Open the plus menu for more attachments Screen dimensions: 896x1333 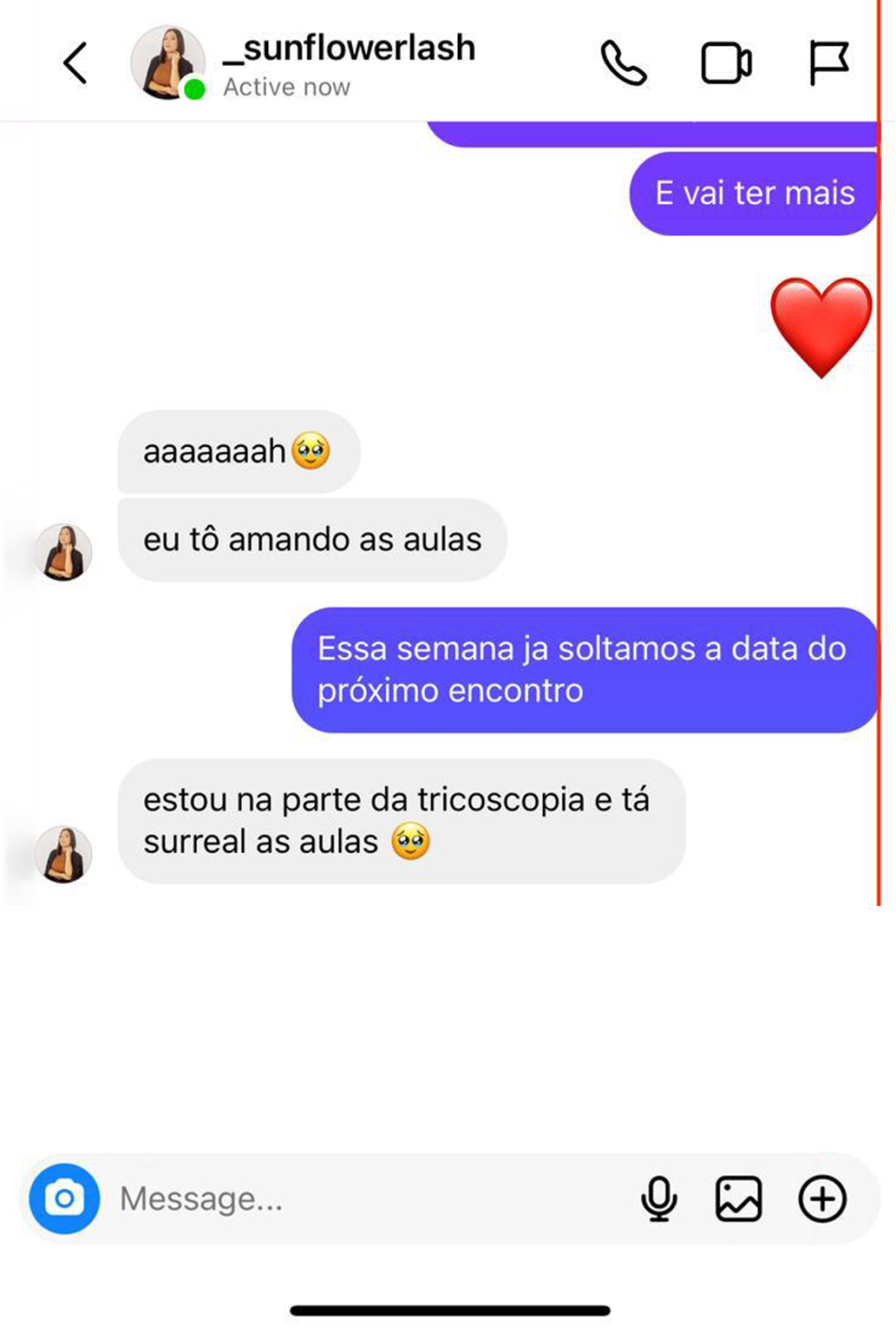coord(821,1198)
